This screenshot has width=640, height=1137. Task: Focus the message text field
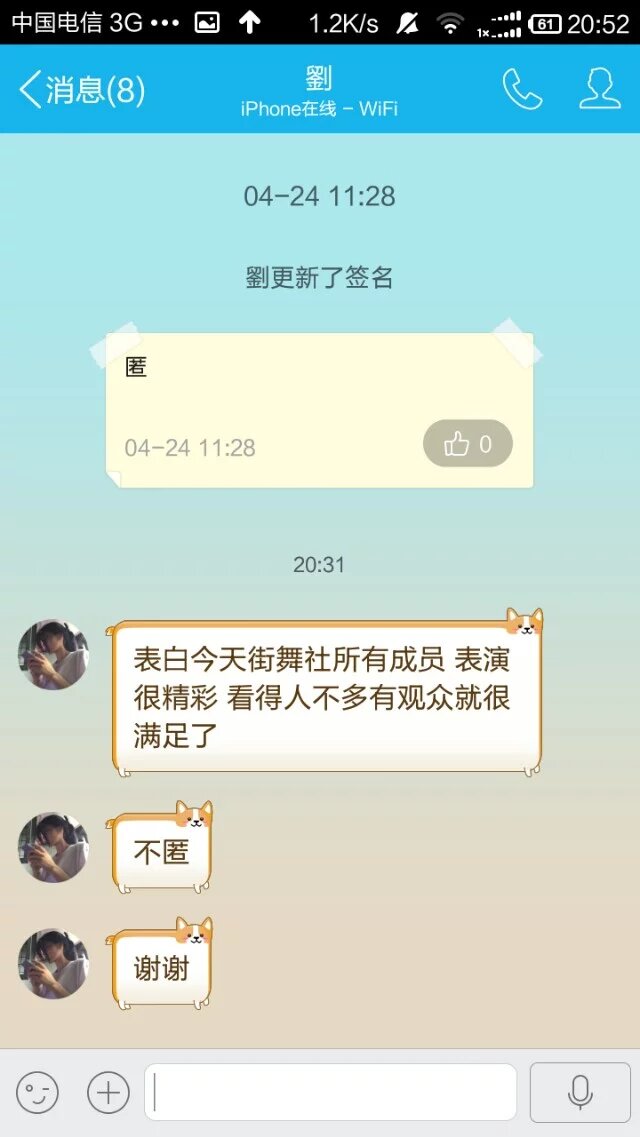pyautogui.click(x=330, y=1092)
